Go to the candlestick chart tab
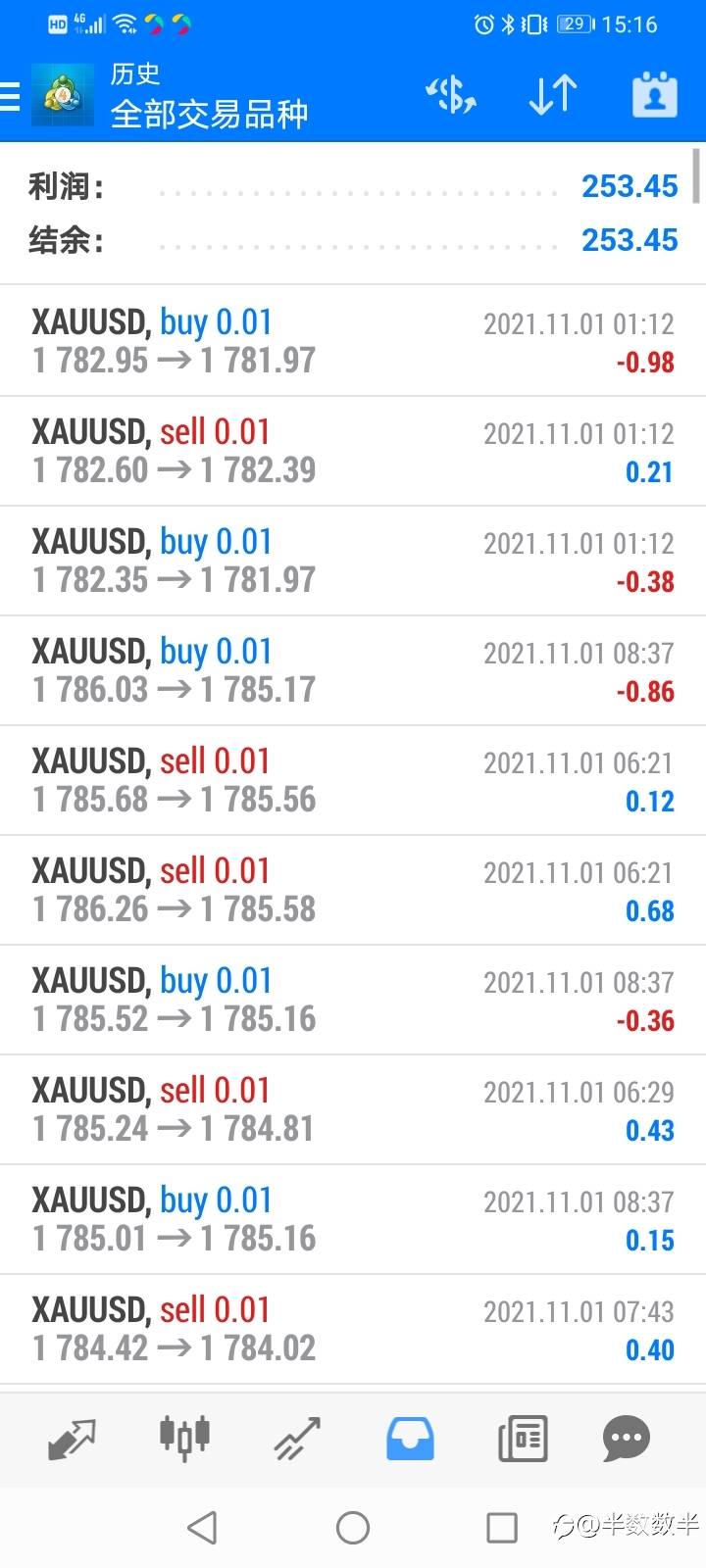 click(184, 1439)
